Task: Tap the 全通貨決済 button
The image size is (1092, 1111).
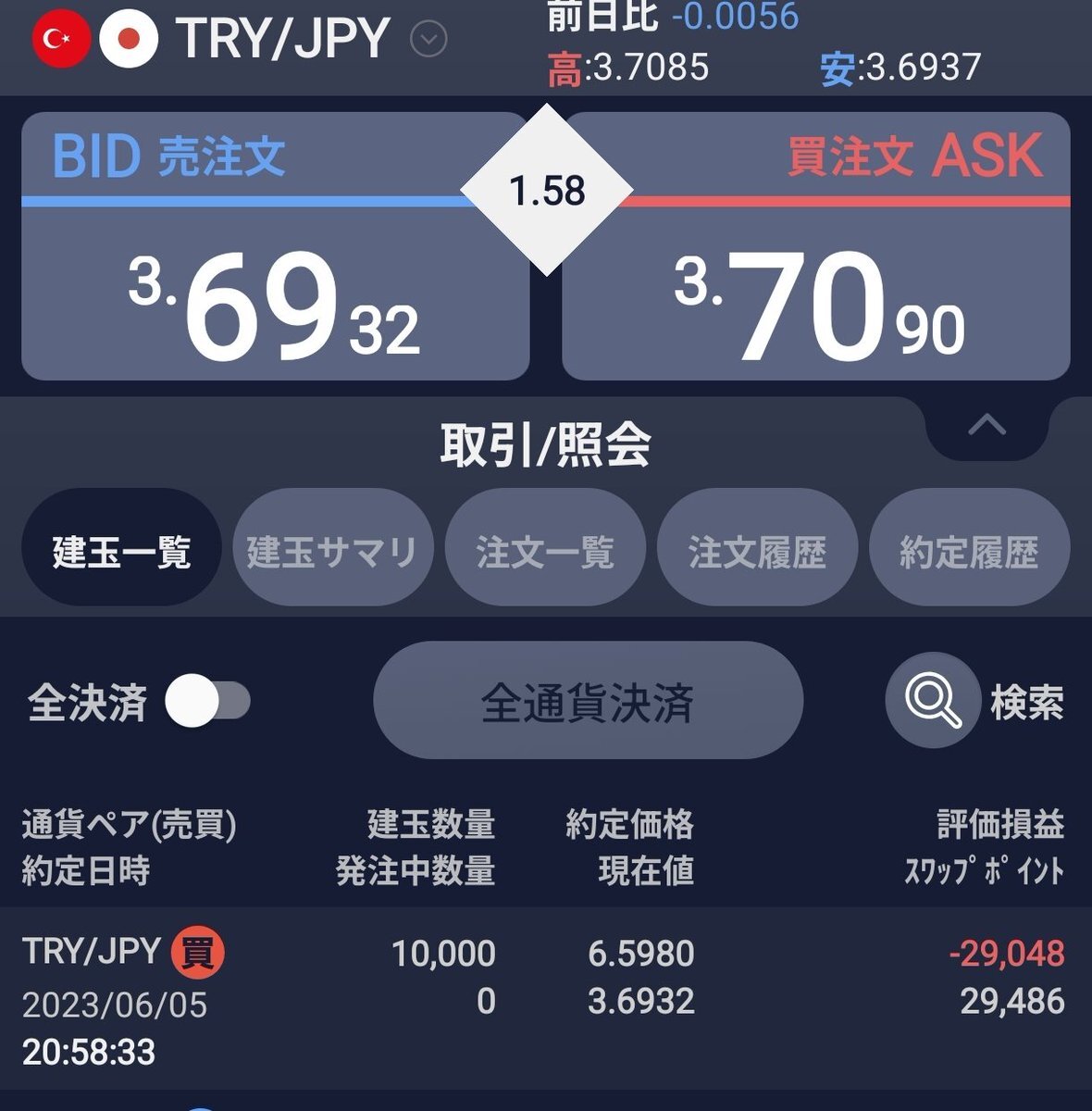Action: 588,702
